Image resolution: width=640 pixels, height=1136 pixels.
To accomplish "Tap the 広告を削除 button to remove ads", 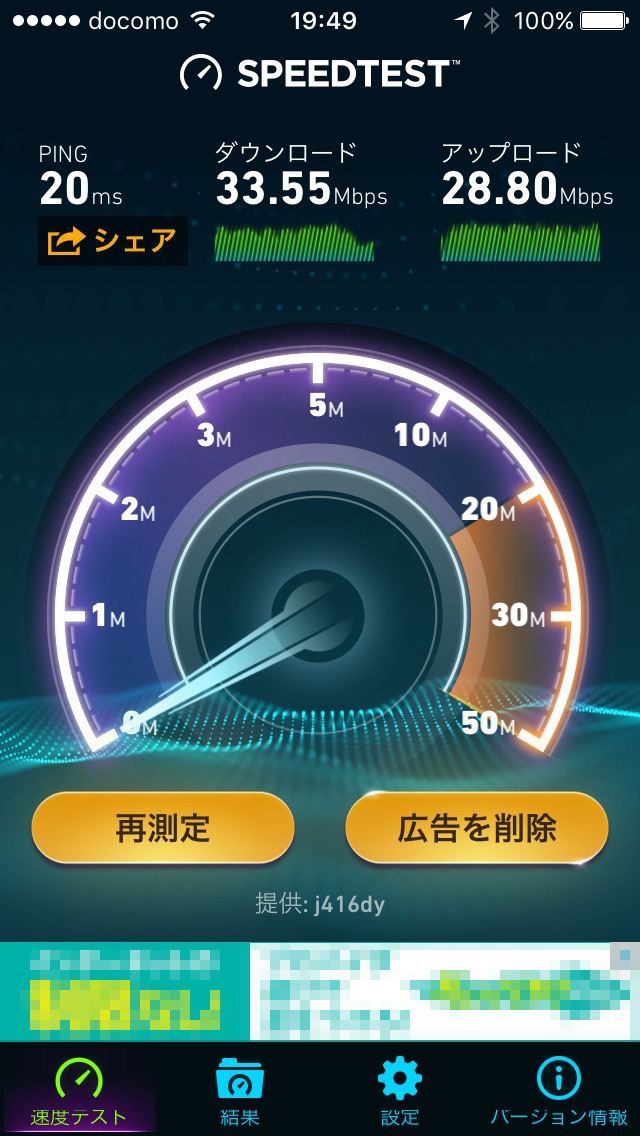I will point(477,827).
